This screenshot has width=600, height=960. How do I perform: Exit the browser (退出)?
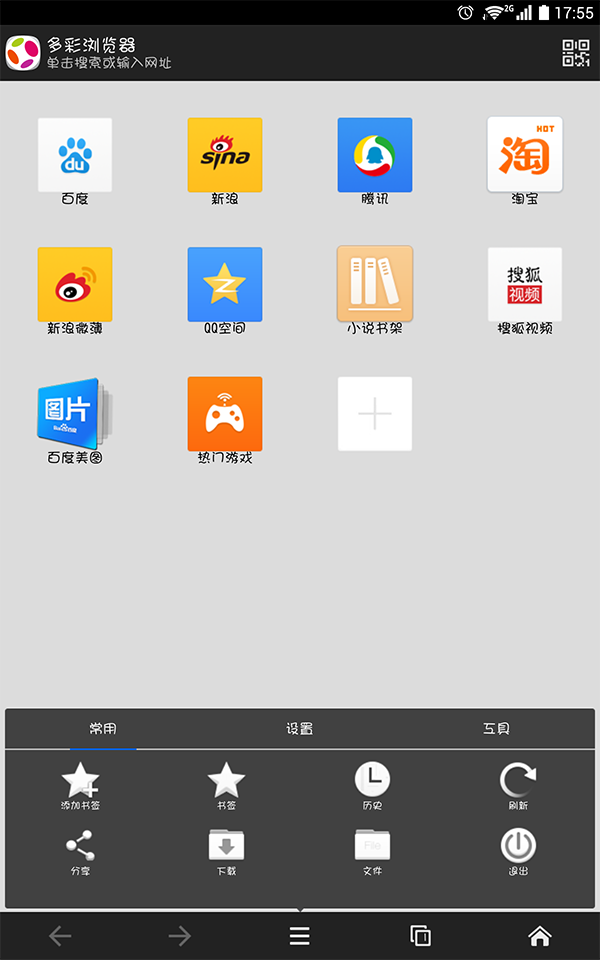(x=518, y=850)
